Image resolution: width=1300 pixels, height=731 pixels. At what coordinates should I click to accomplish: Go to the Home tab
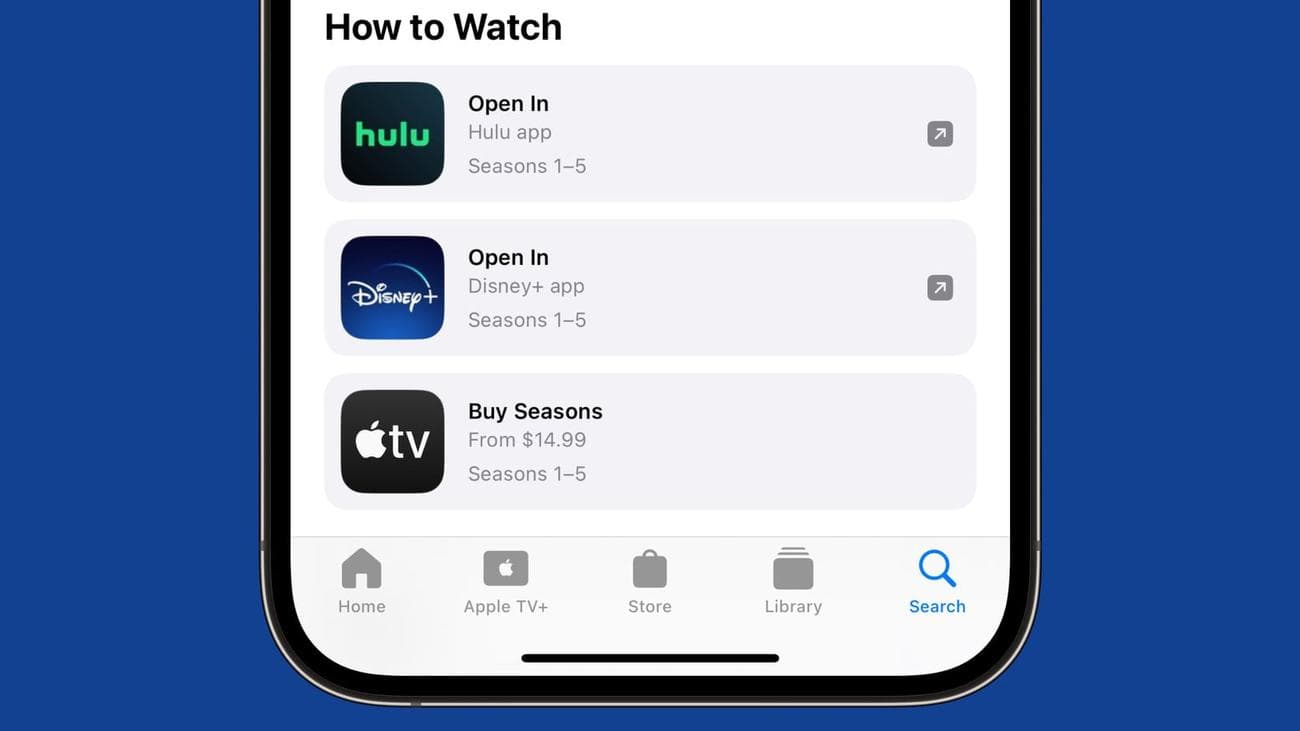click(x=361, y=581)
